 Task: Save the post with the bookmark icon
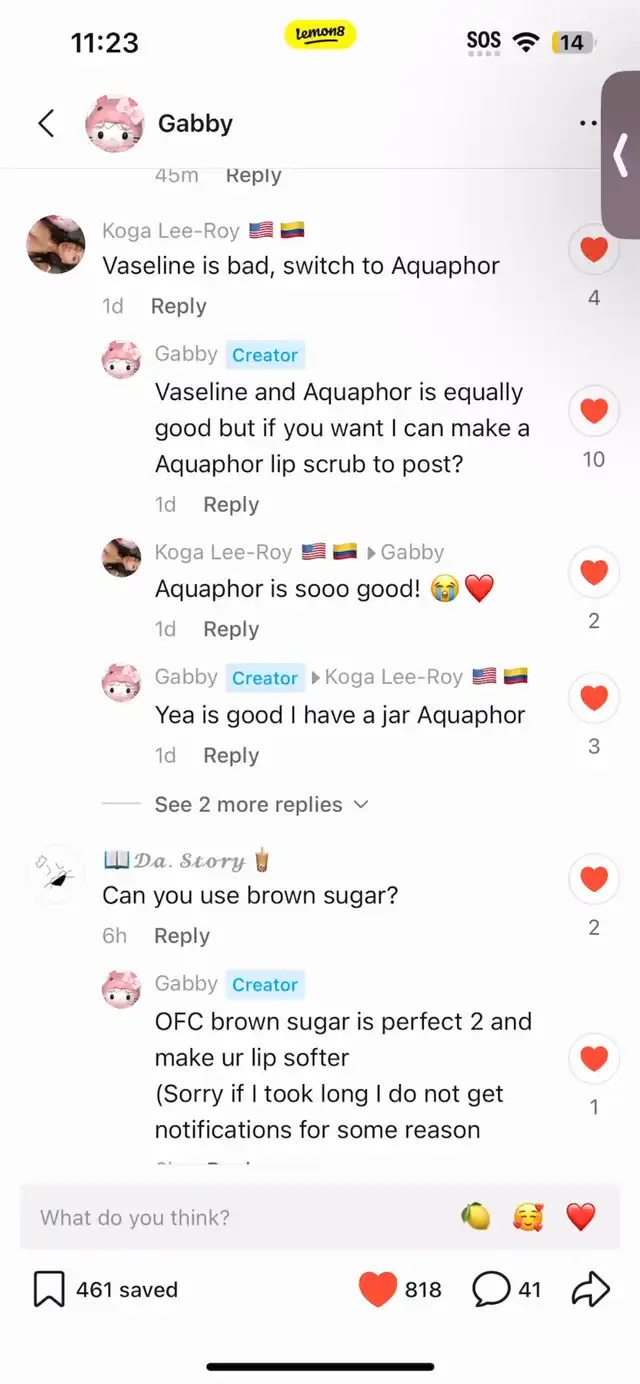tap(49, 1290)
